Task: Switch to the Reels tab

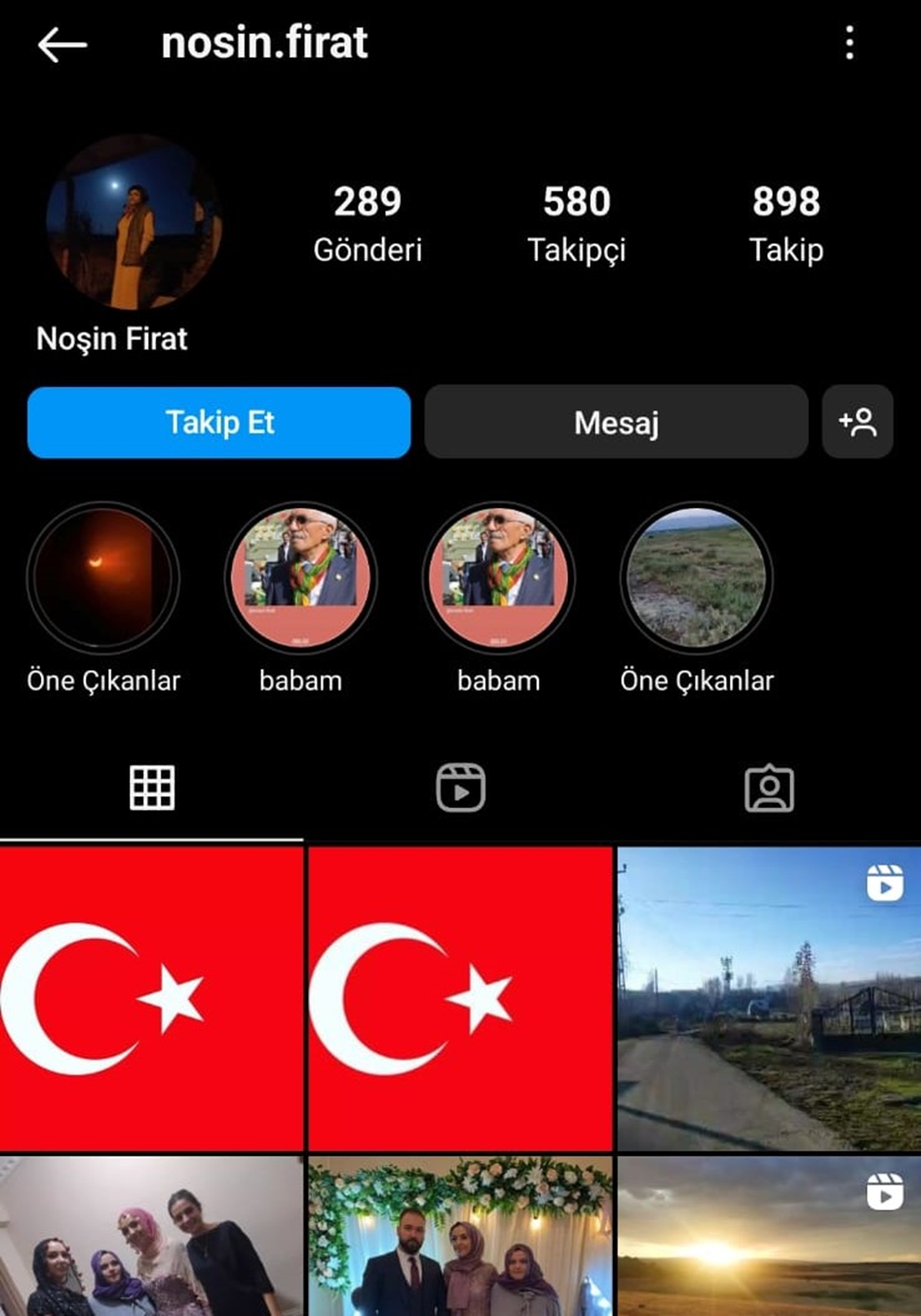Action: click(x=460, y=788)
